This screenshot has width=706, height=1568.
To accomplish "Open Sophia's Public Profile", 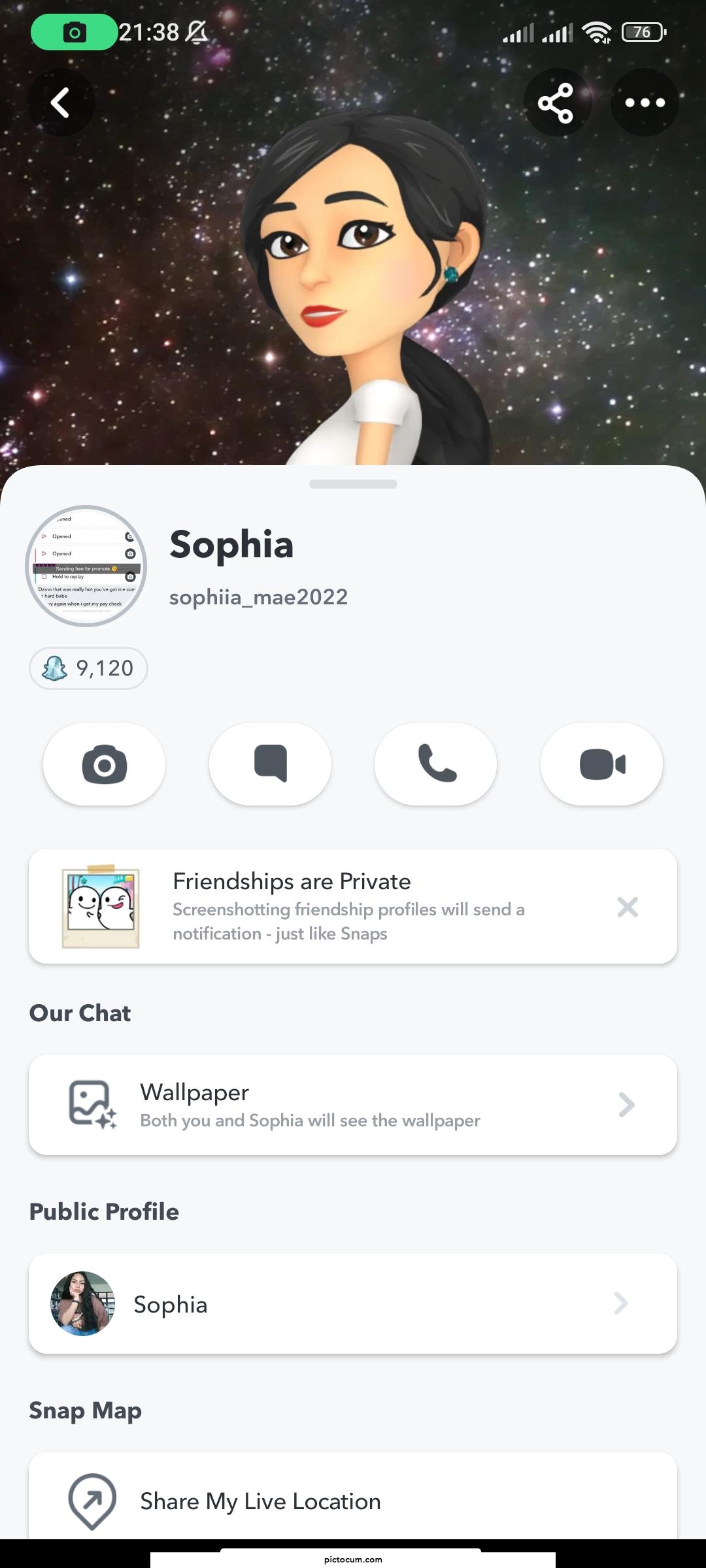I will pyautogui.click(x=353, y=1303).
